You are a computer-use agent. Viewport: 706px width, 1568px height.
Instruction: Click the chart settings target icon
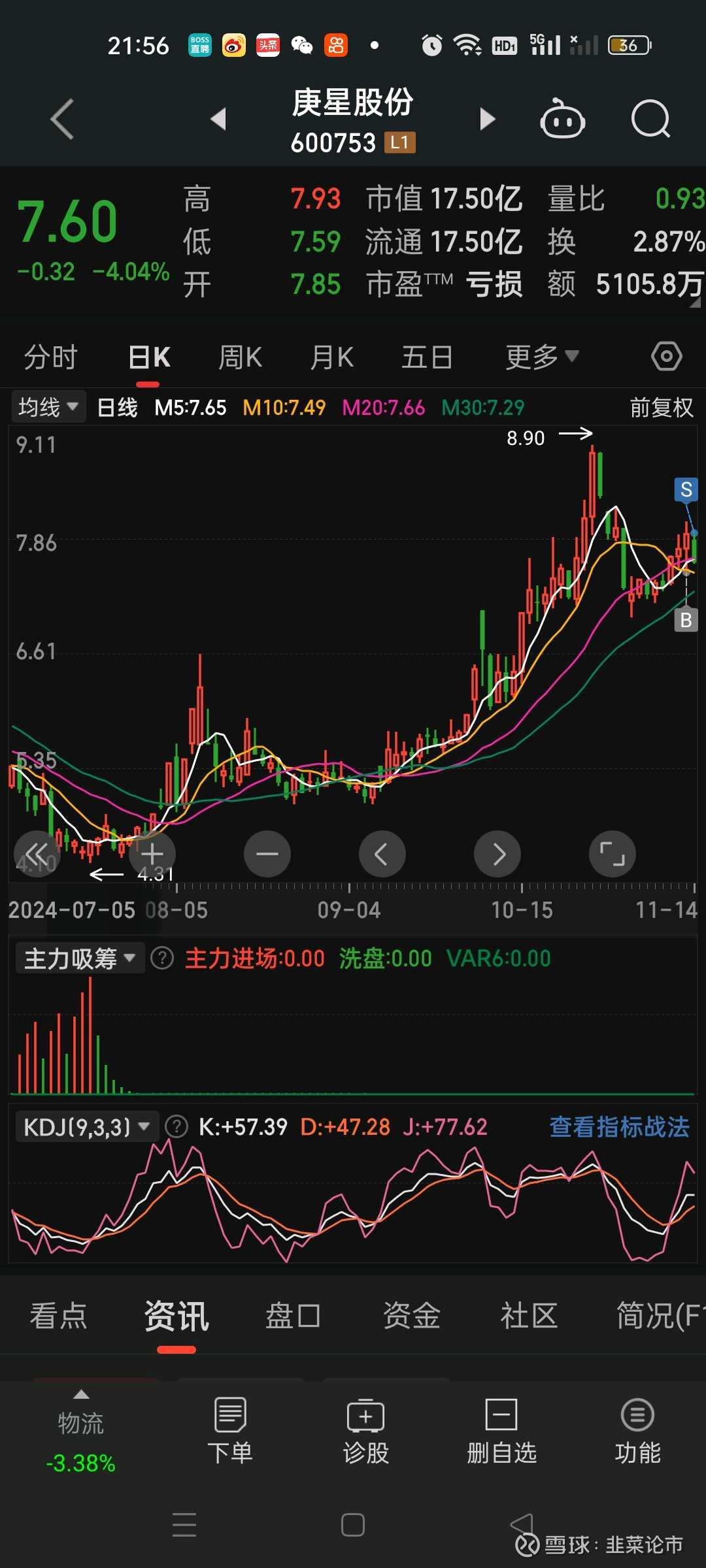[666, 356]
